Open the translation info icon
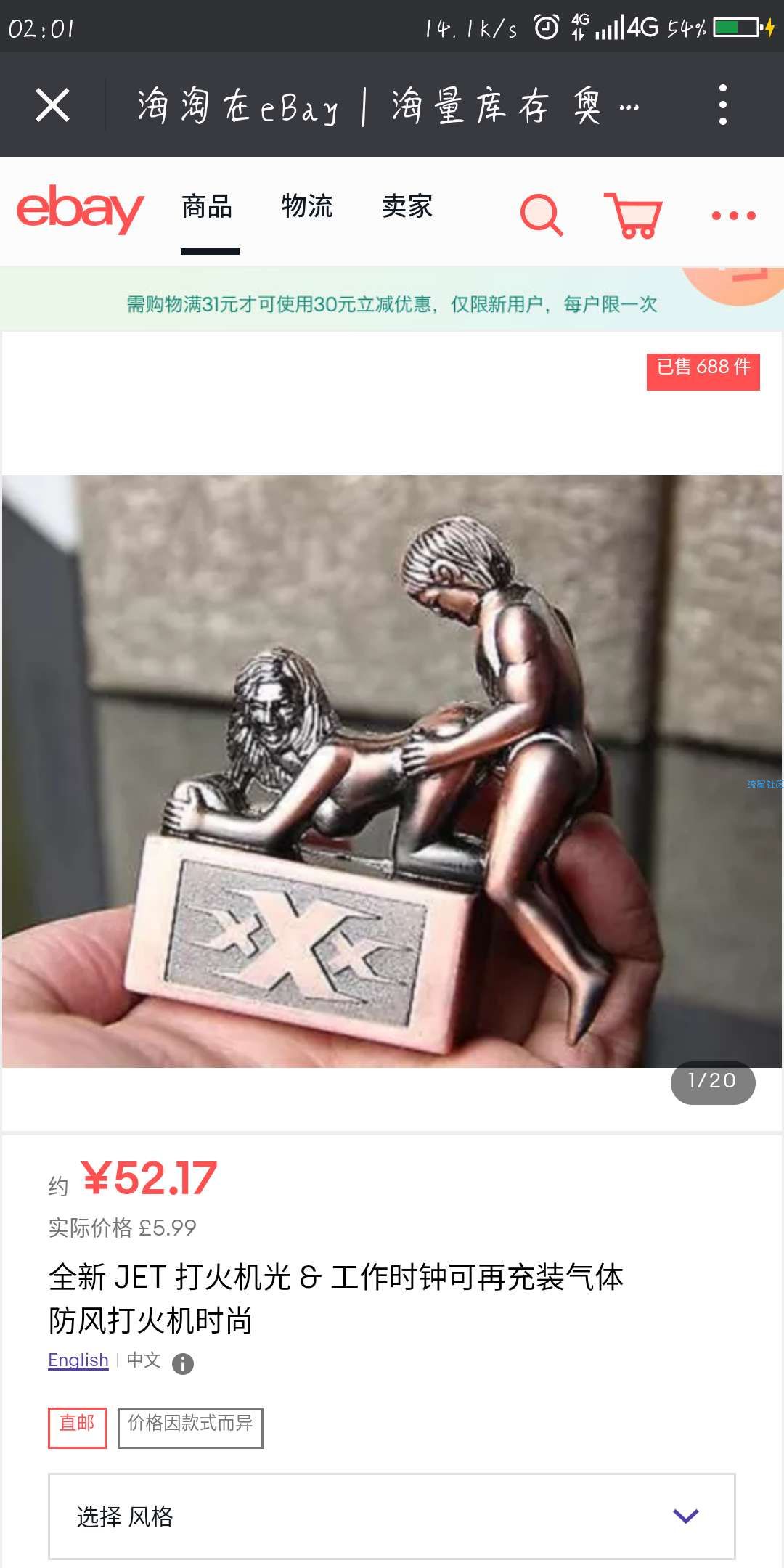Image resolution: width=784 pixels, height=1568 pixels. 183,1364
